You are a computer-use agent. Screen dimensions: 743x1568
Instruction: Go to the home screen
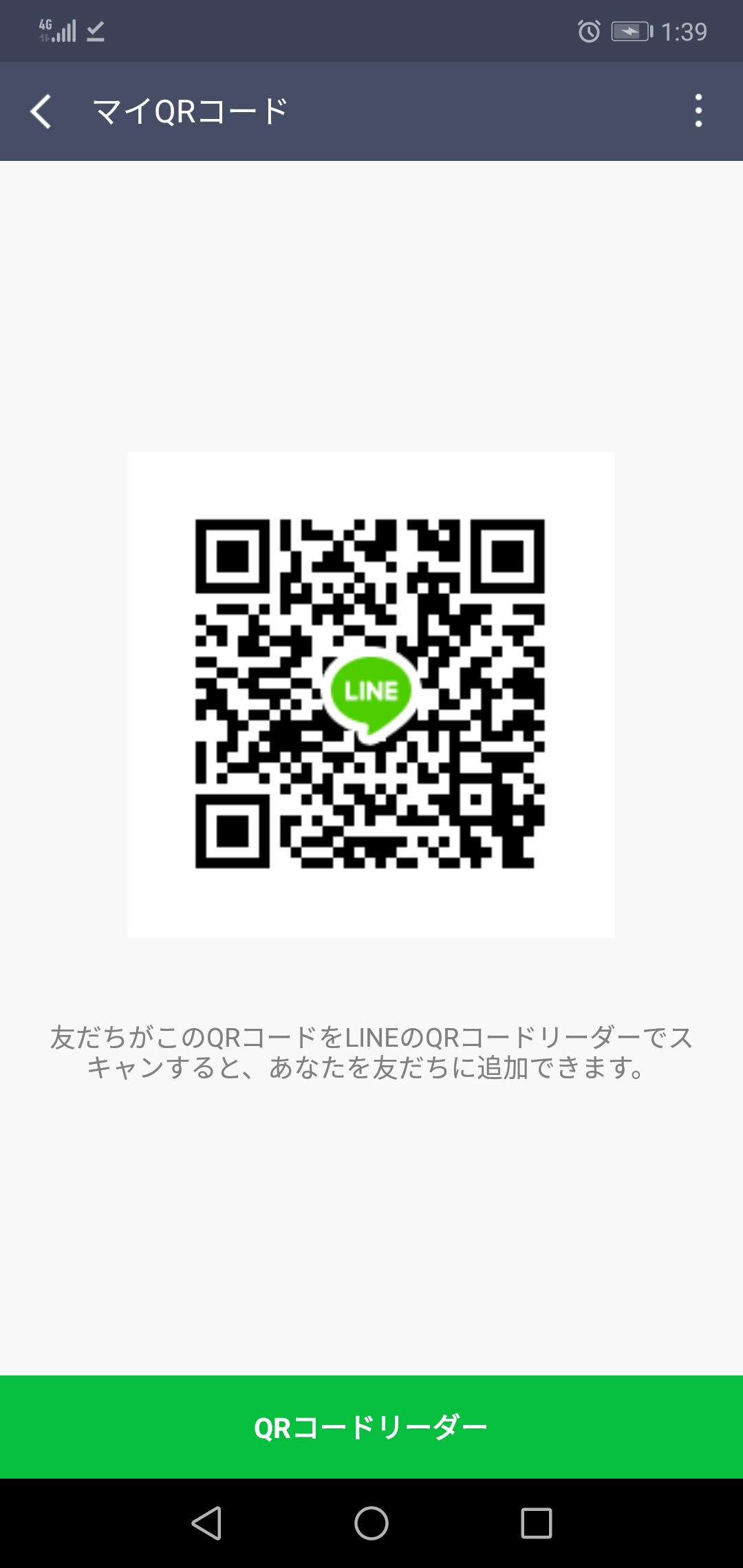[x=371, y=1523]
